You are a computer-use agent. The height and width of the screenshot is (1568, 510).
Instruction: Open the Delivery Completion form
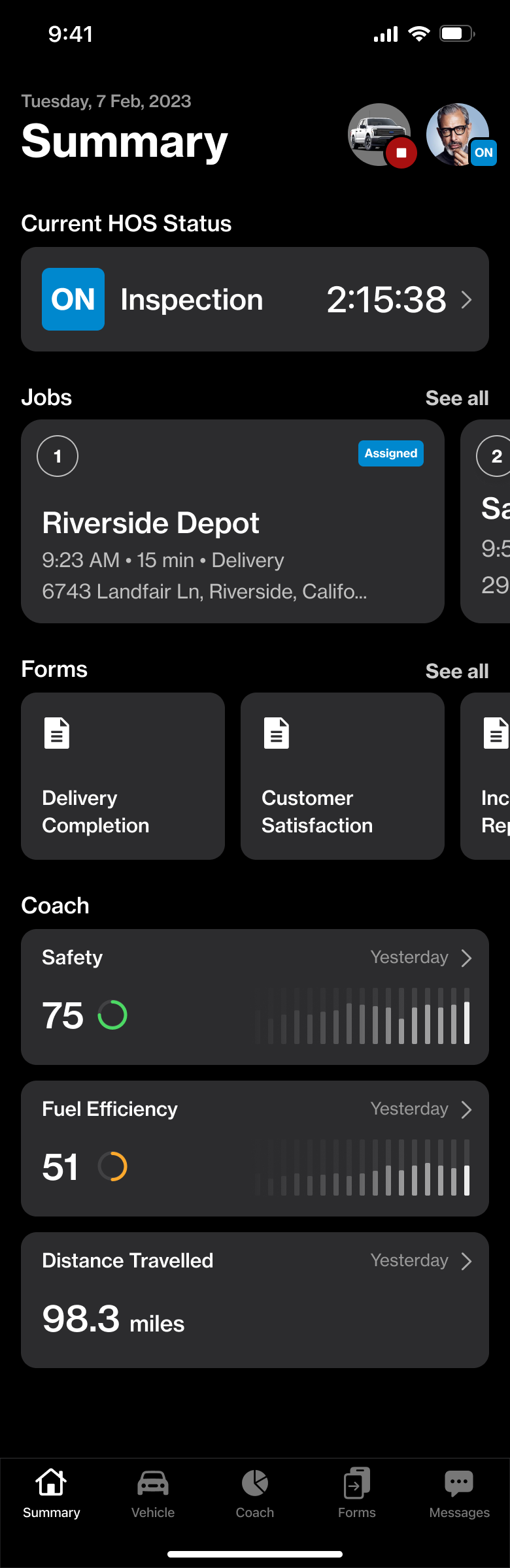click(123, 776)
